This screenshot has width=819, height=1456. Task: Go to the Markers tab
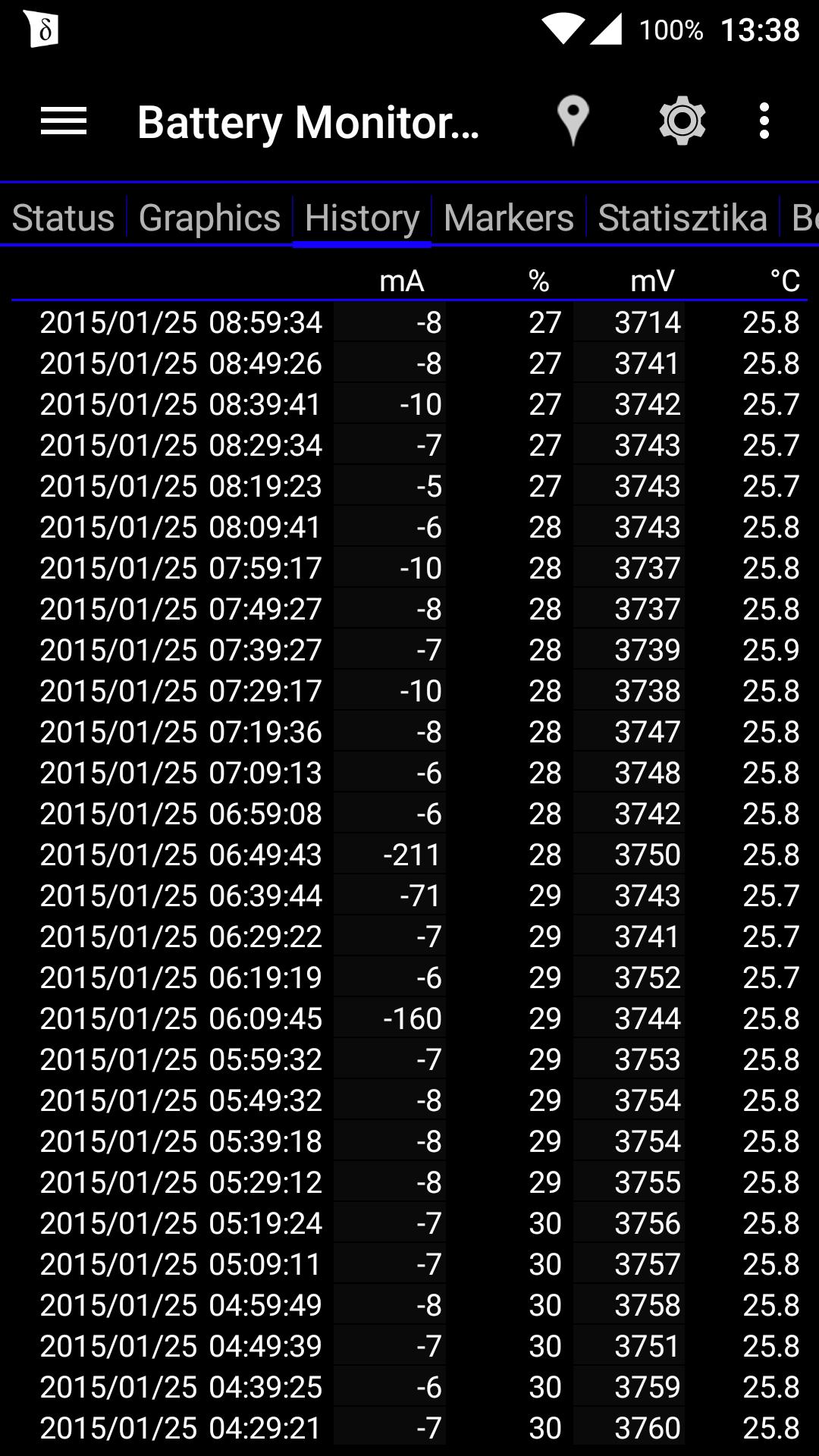(x=509, y=218)
